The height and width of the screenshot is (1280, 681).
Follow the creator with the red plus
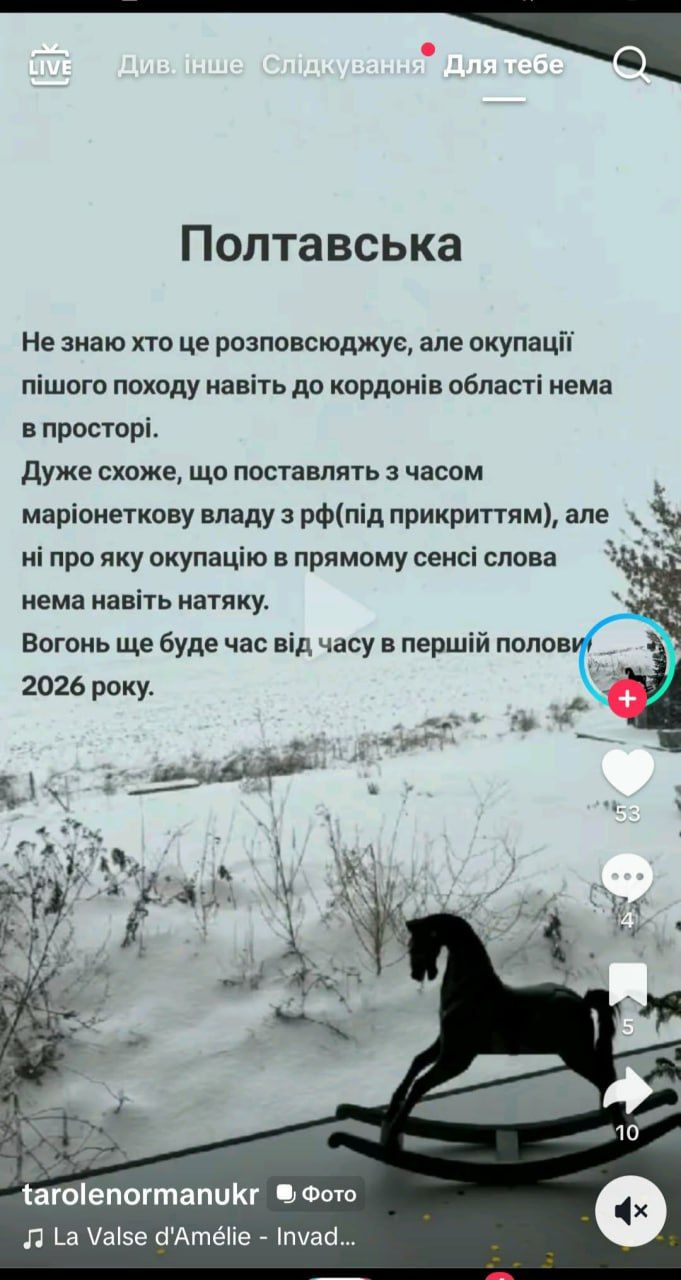(627, 699)
